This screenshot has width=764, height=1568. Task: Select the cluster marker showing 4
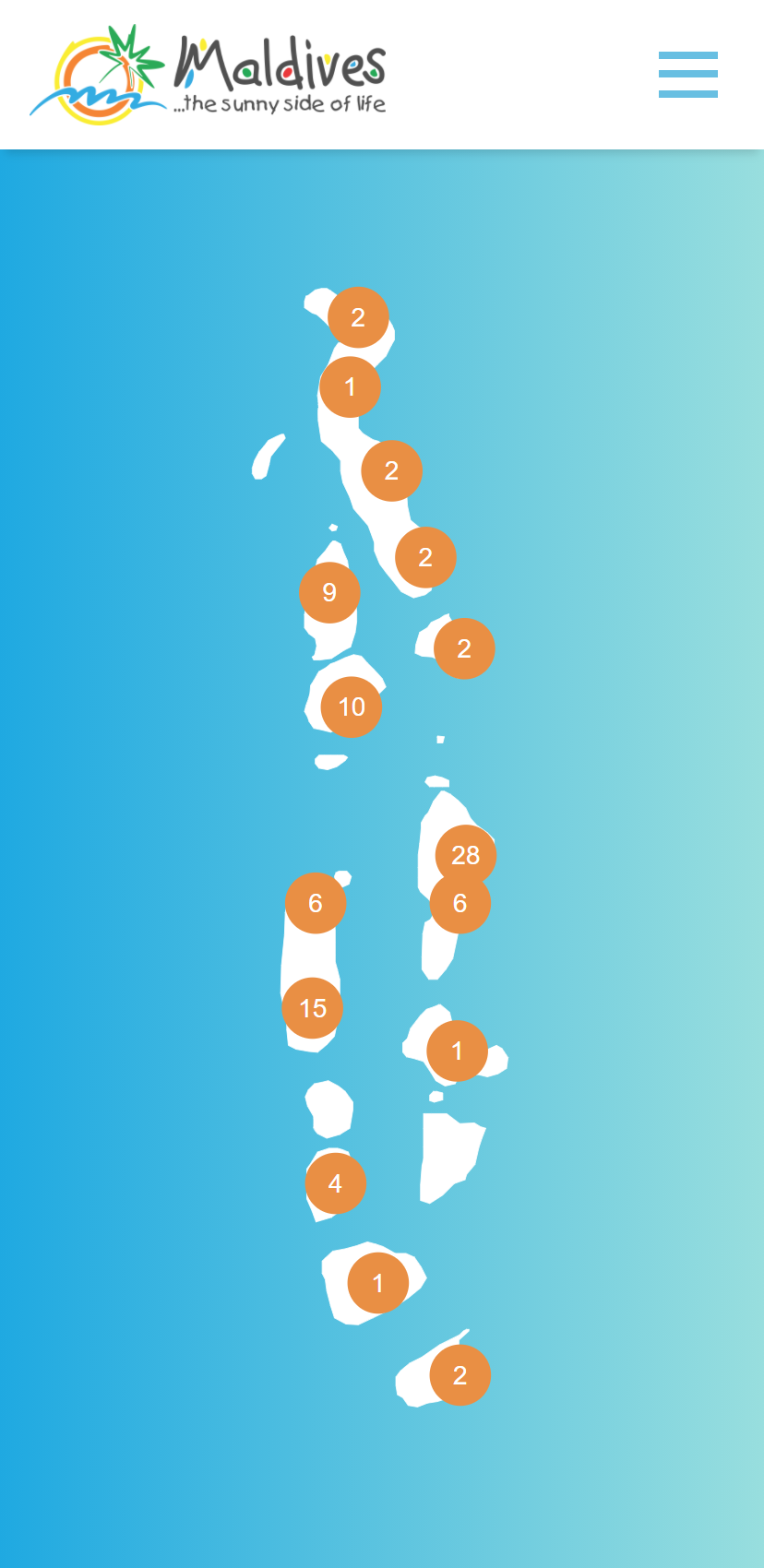click(336, 1183)
